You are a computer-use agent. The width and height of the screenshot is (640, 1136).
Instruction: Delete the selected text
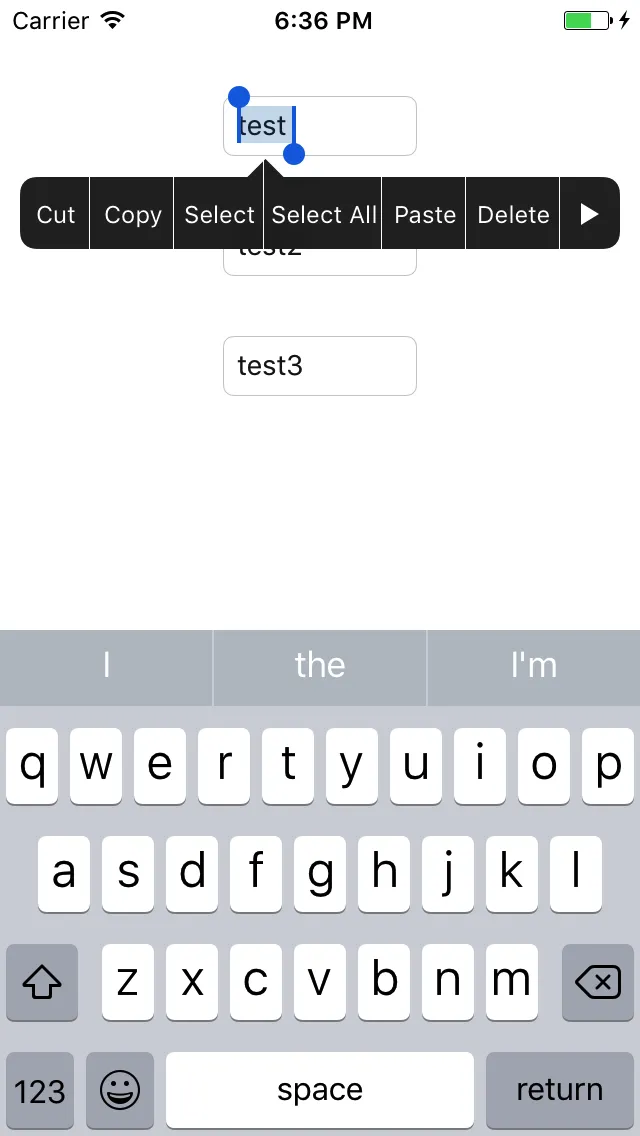pos(513,214)
